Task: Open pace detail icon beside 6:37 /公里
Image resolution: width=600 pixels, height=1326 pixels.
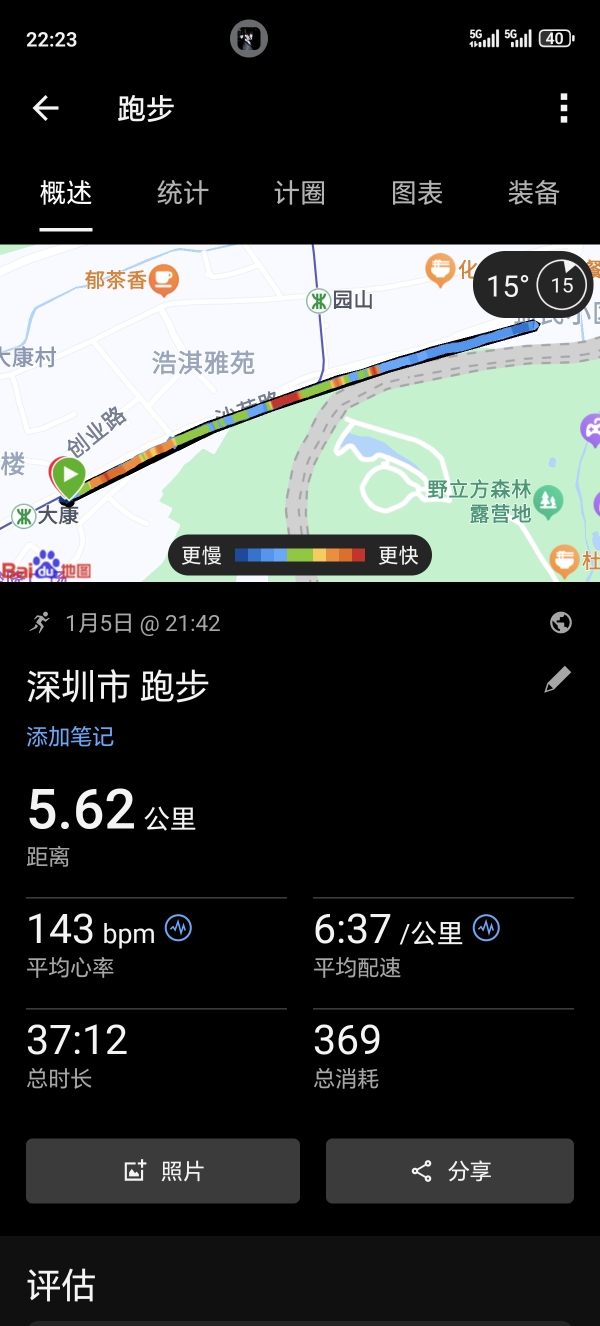Action: click(x=487, y=928)
